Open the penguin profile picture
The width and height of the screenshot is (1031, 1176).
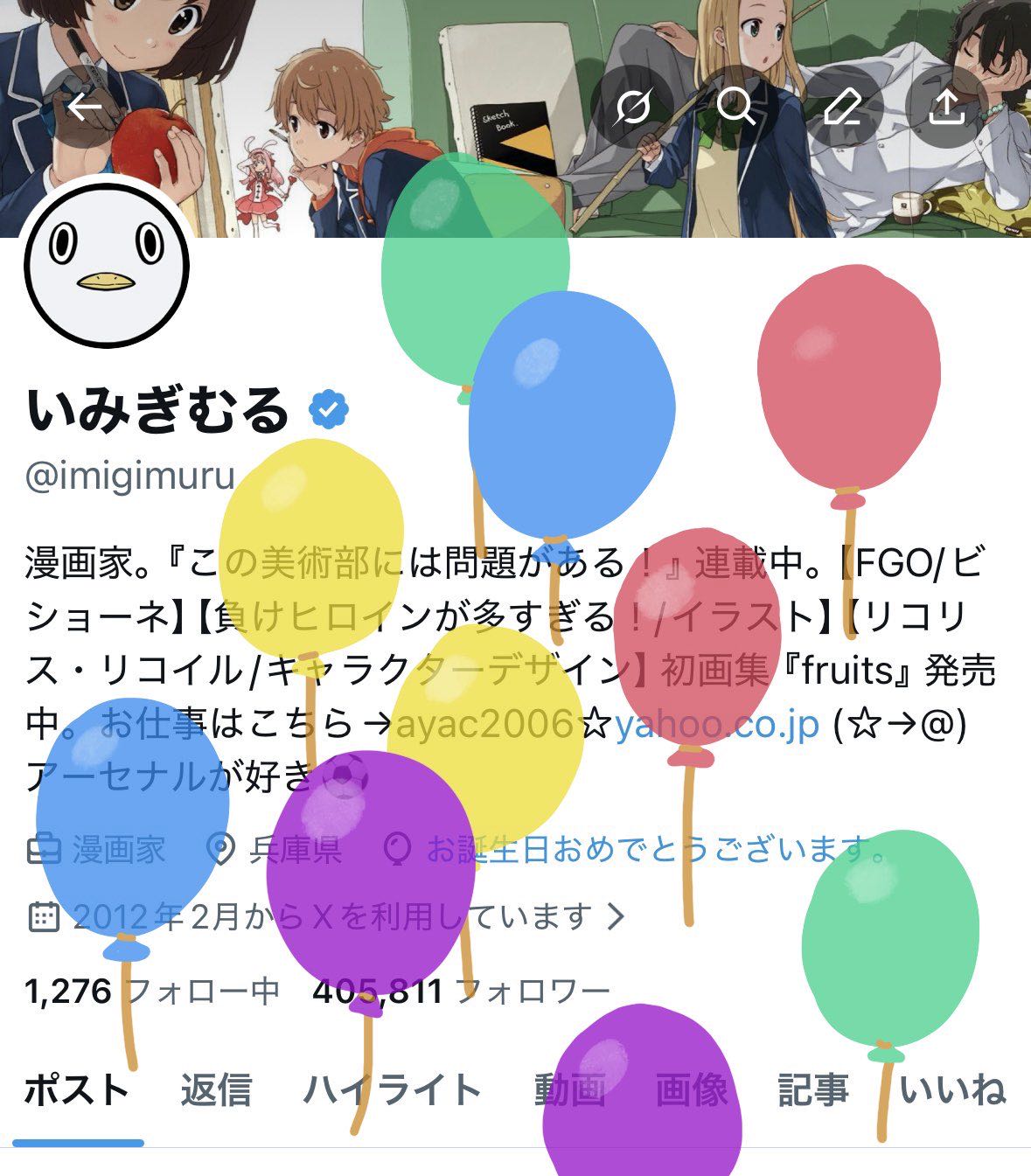point(107,266)
